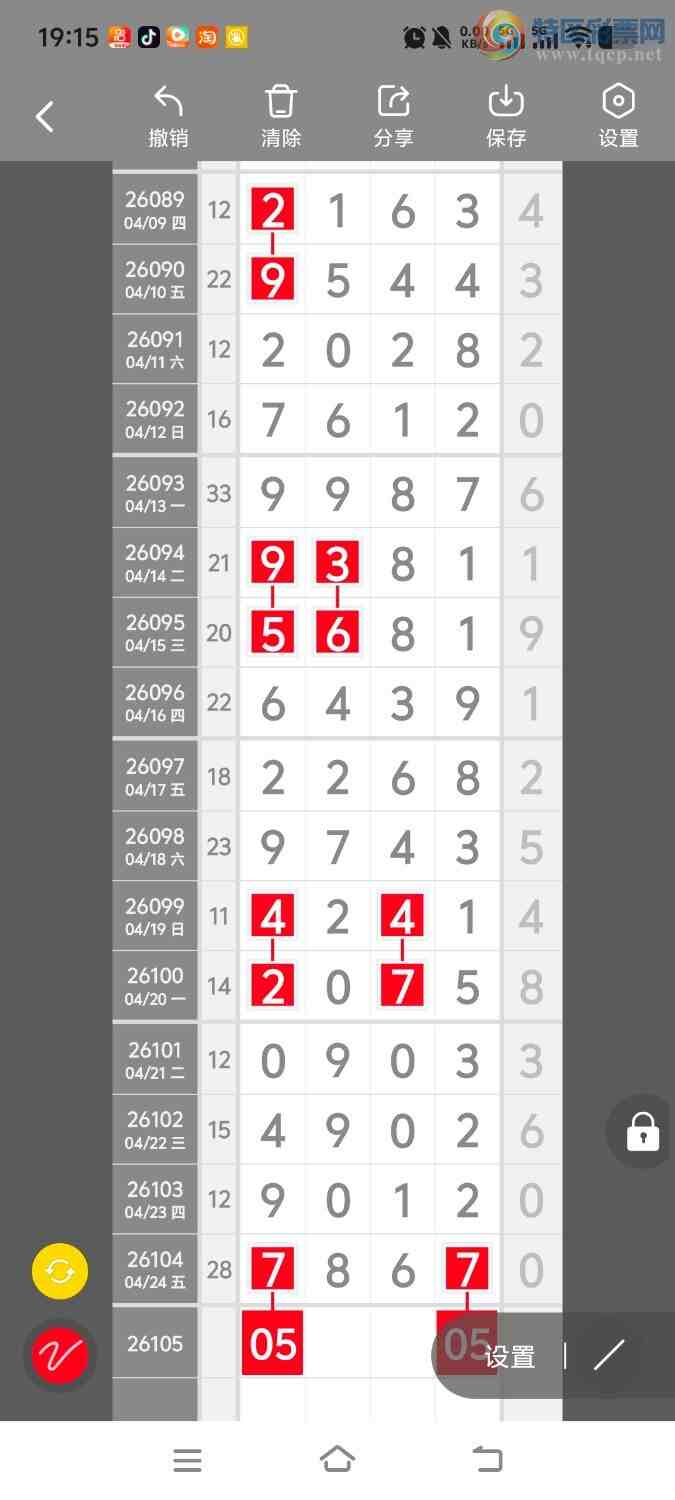This screenshot has height=1500, width=675.
Task: Open 设置 in the top toolbar
Action: point(618,117)
